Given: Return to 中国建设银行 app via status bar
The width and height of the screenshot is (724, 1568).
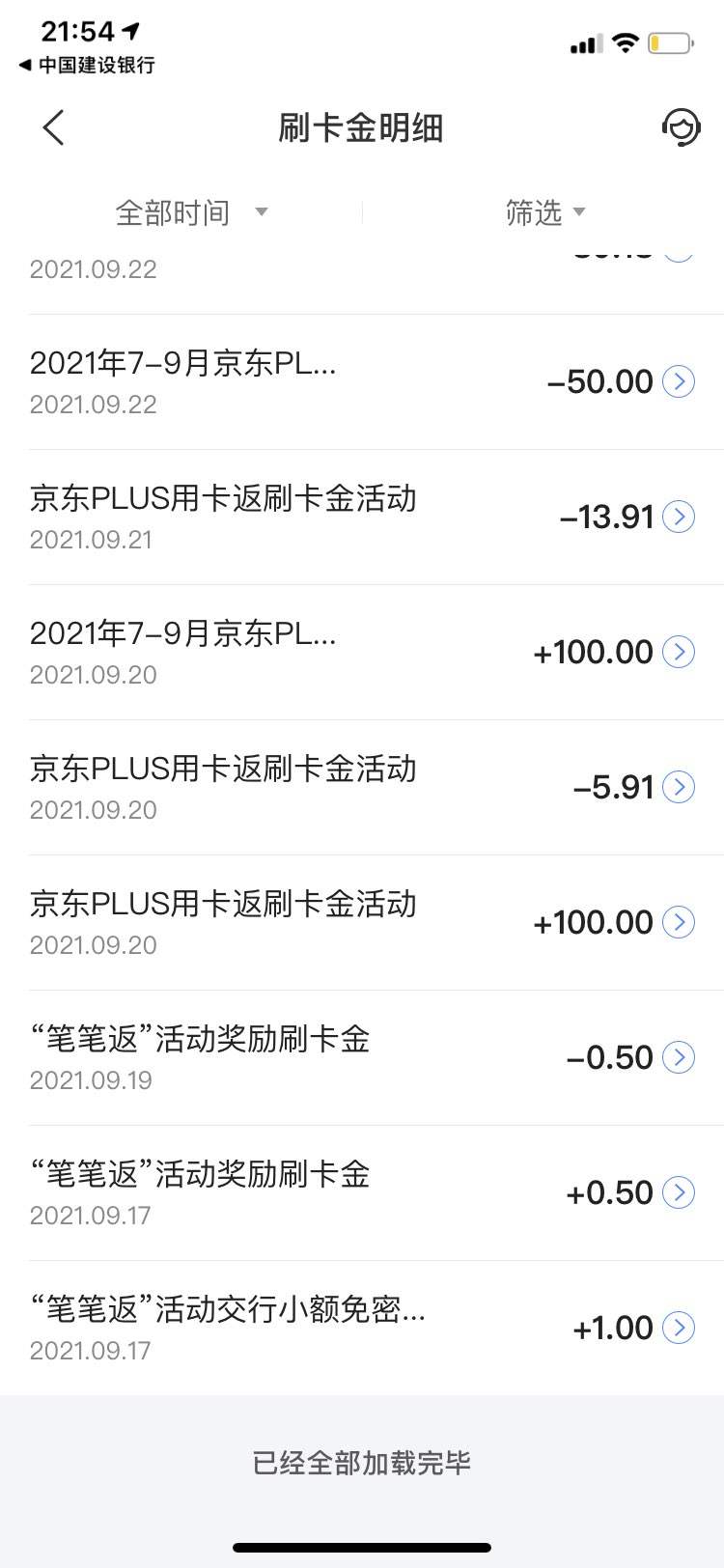Looking at the screenshot, I should (87, 66).
